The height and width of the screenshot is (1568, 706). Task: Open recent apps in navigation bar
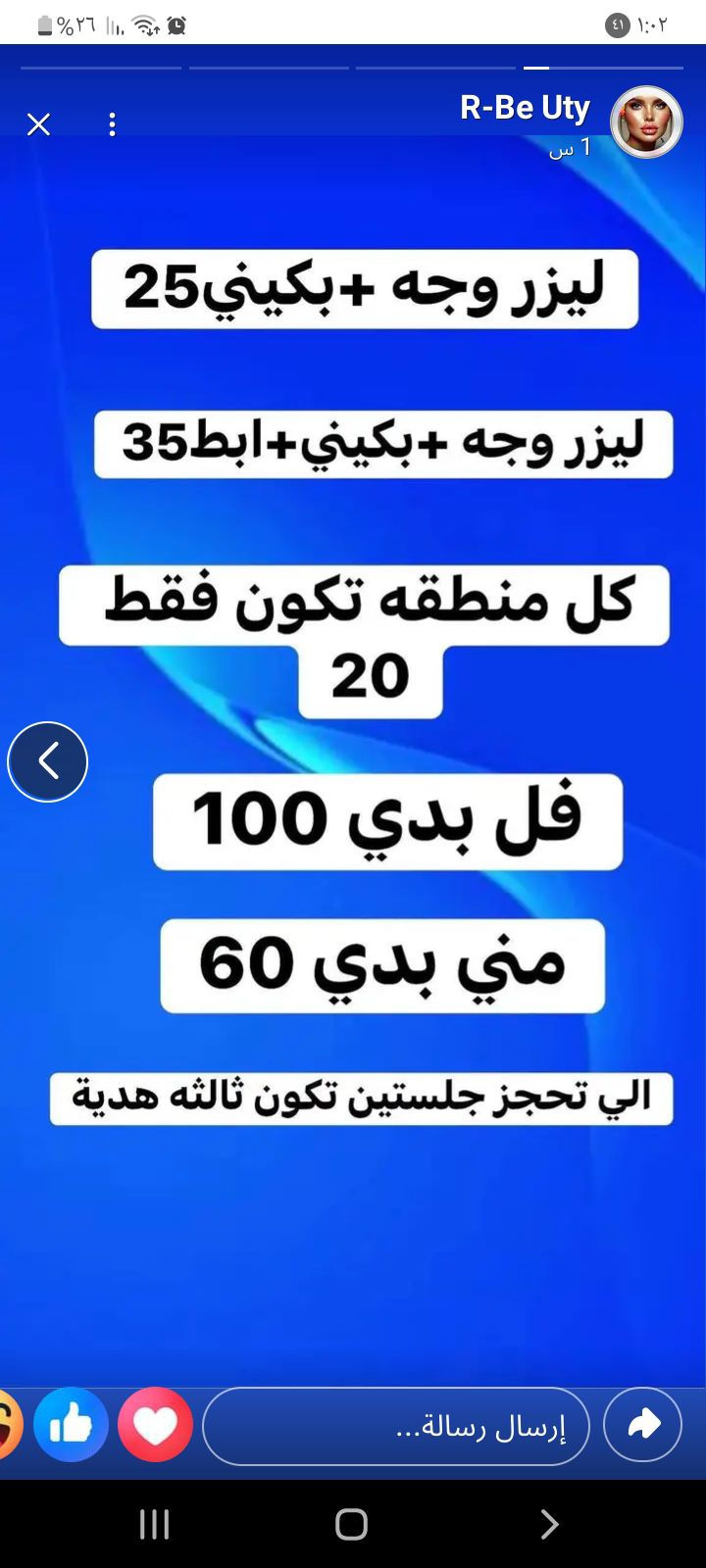point(154,1524)
